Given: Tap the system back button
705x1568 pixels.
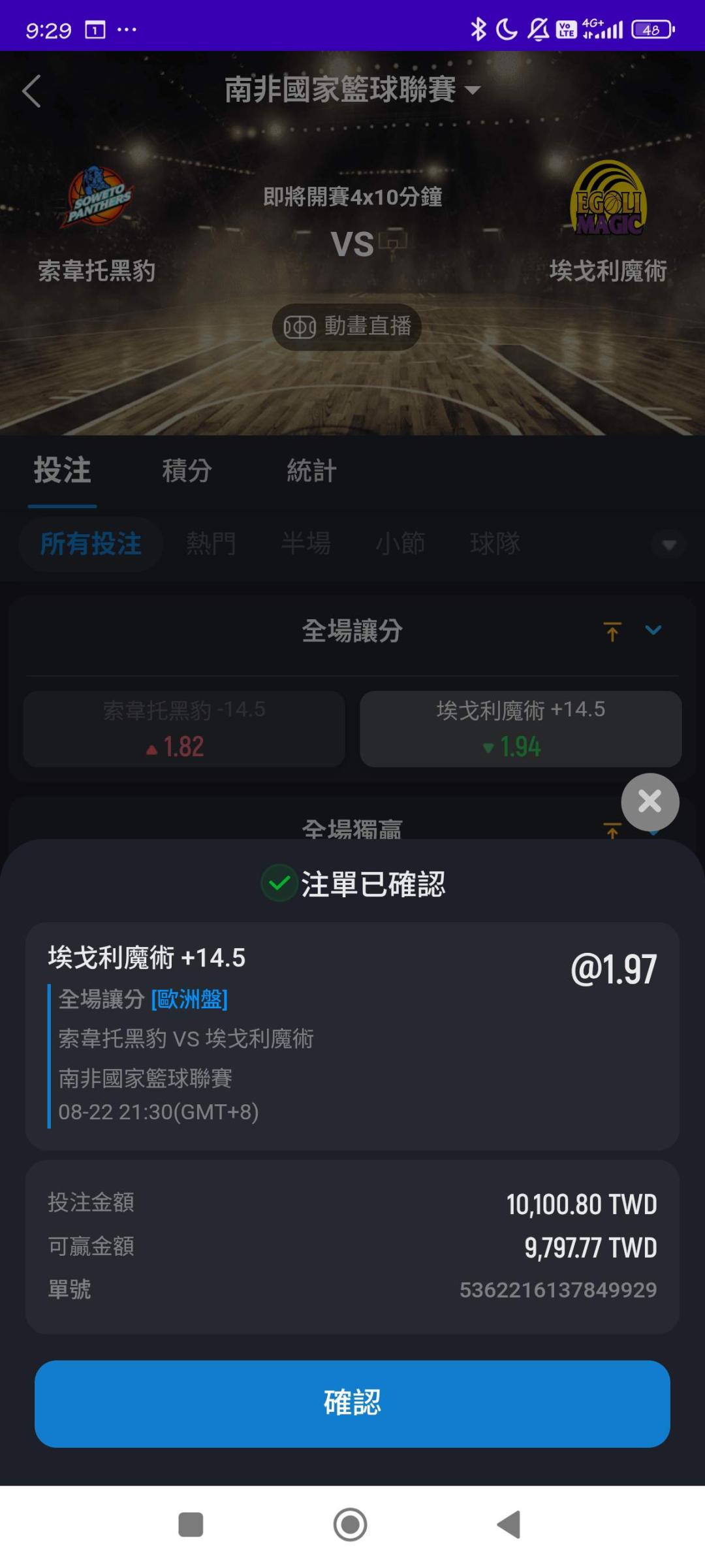Looking at the screenshot, I should [x=510, y=1525].
